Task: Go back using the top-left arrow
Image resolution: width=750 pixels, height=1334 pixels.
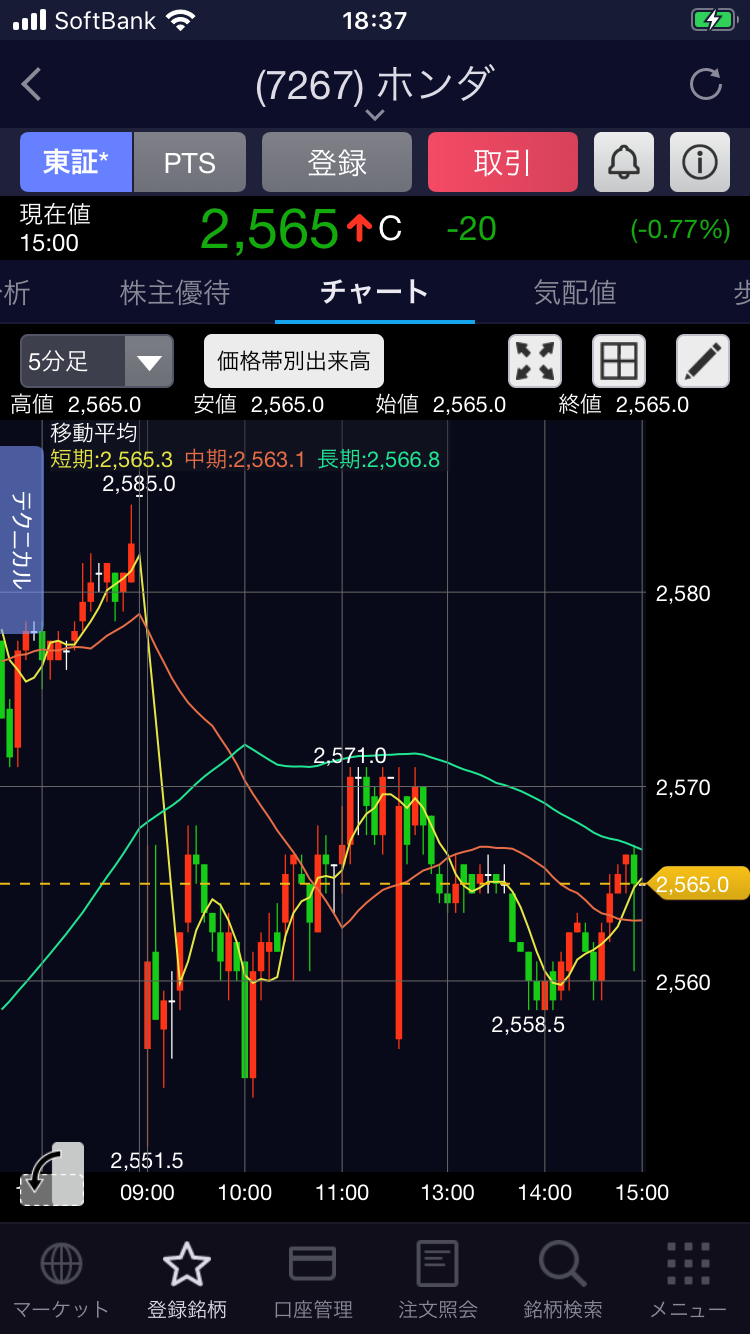Action: click(32, 84)
